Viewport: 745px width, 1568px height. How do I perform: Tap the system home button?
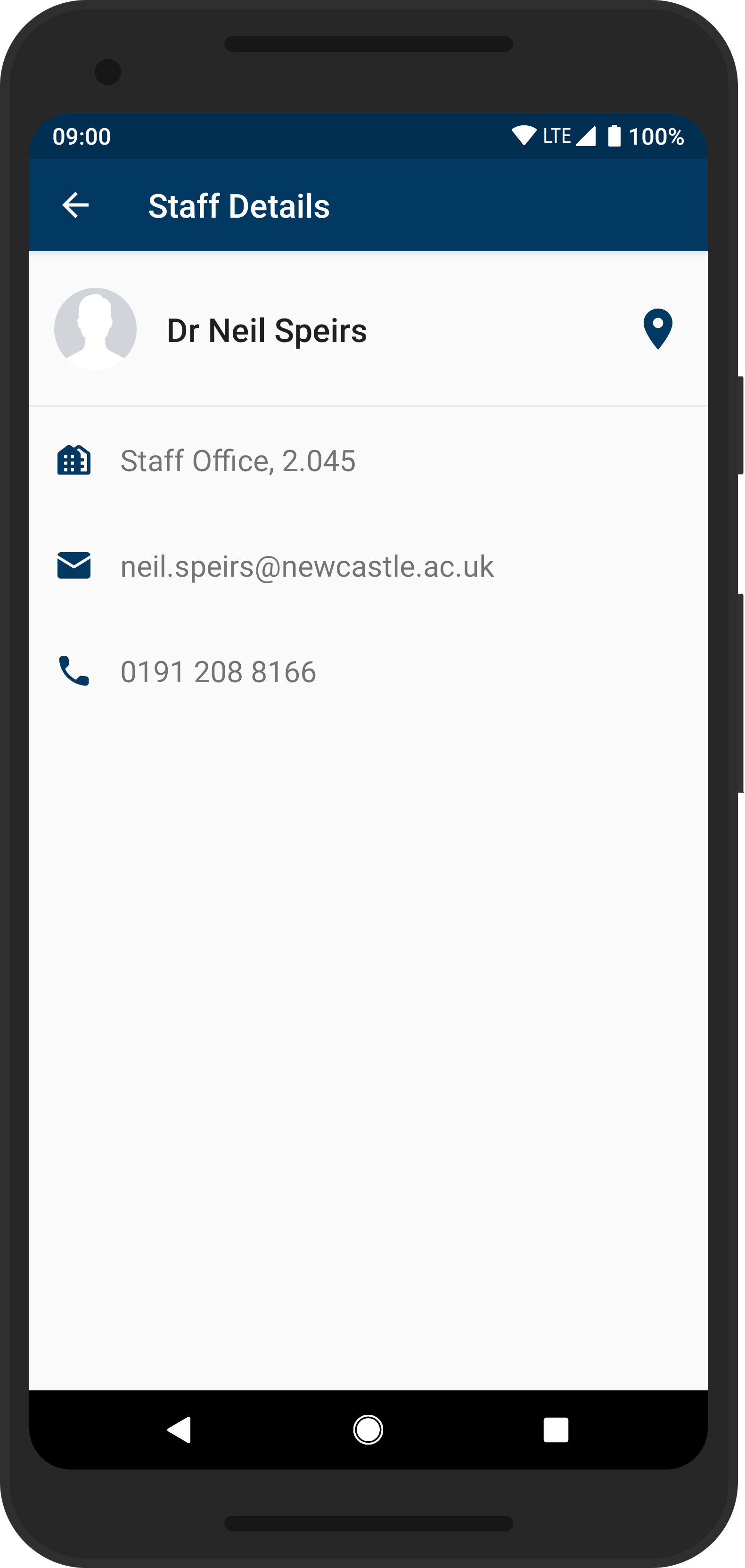[368, 1430]
